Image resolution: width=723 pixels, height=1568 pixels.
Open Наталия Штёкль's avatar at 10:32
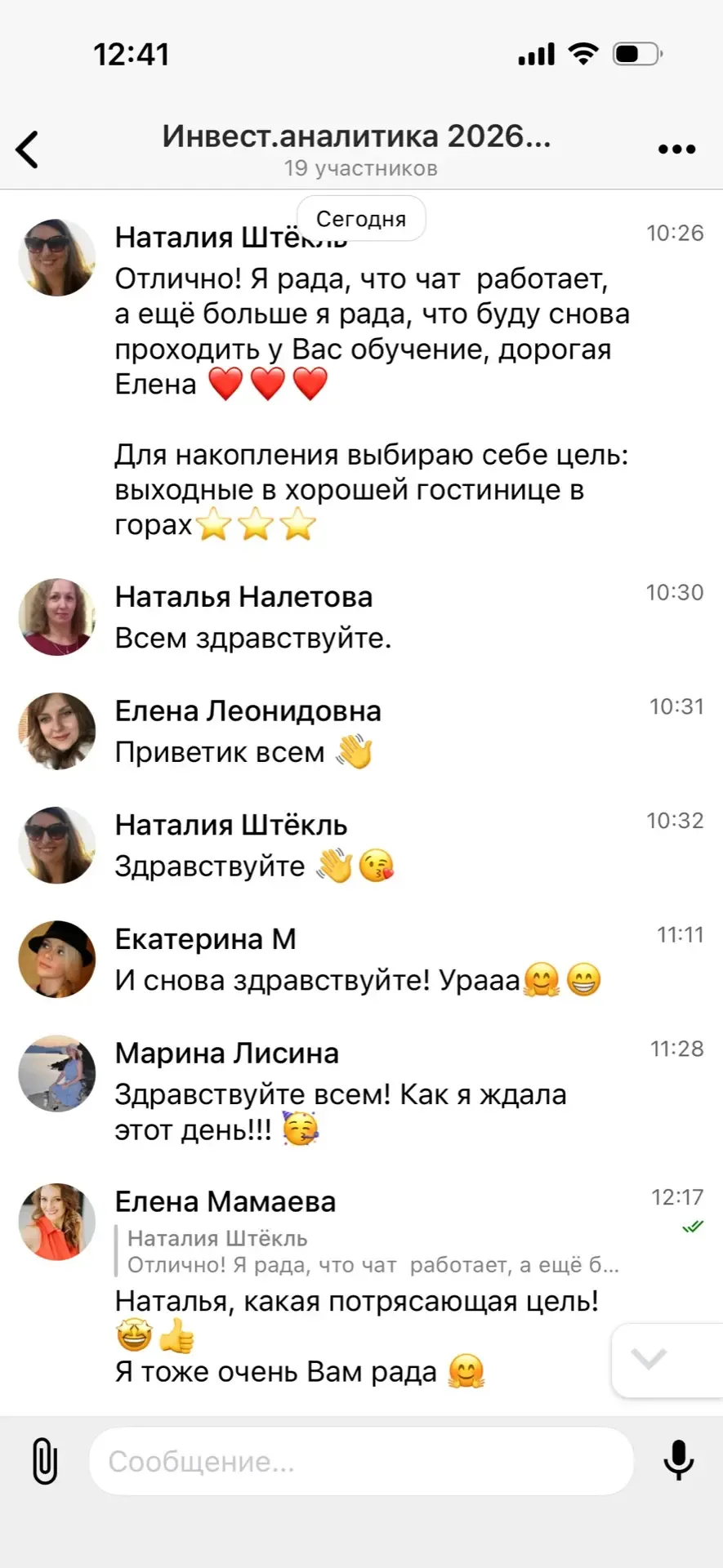57,845
